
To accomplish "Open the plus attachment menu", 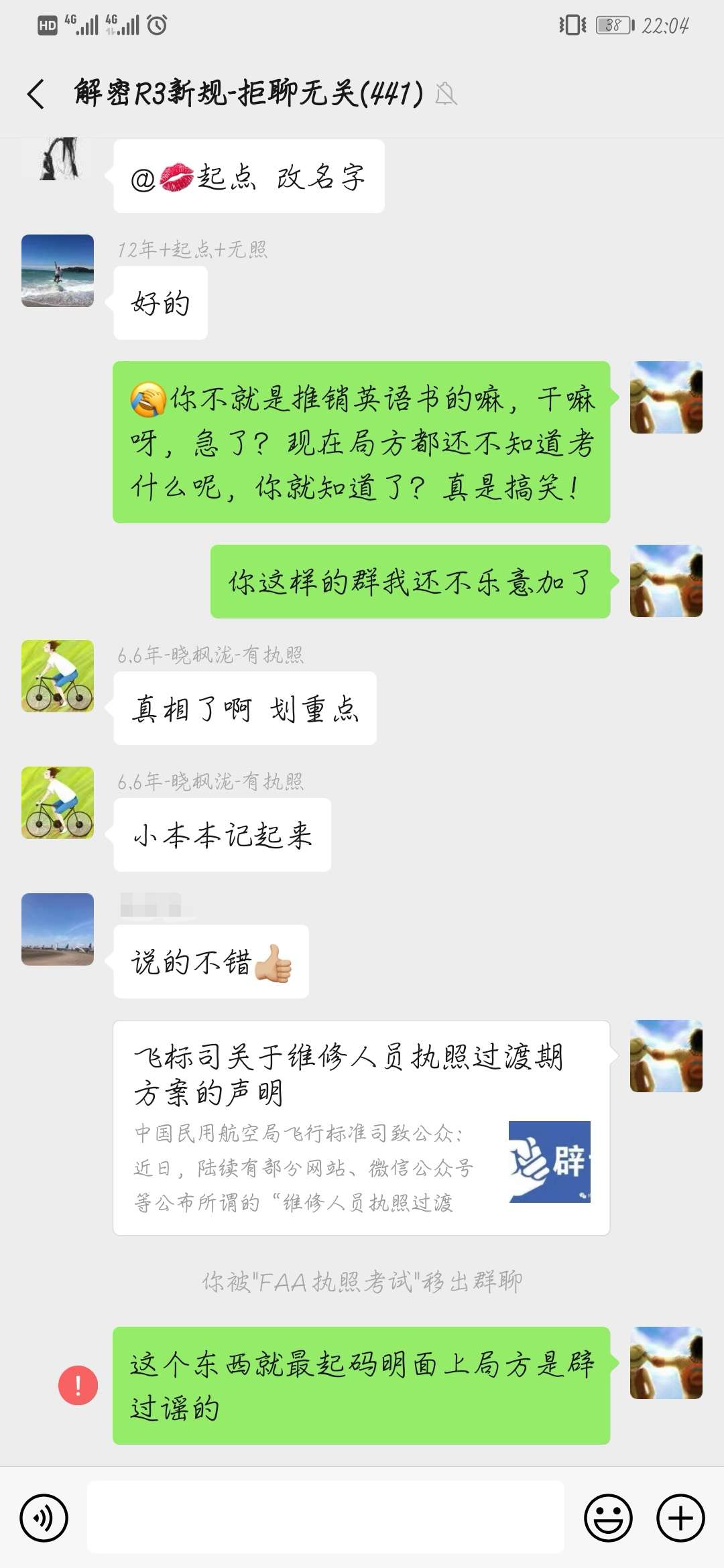I will (x=680, y=1518).
